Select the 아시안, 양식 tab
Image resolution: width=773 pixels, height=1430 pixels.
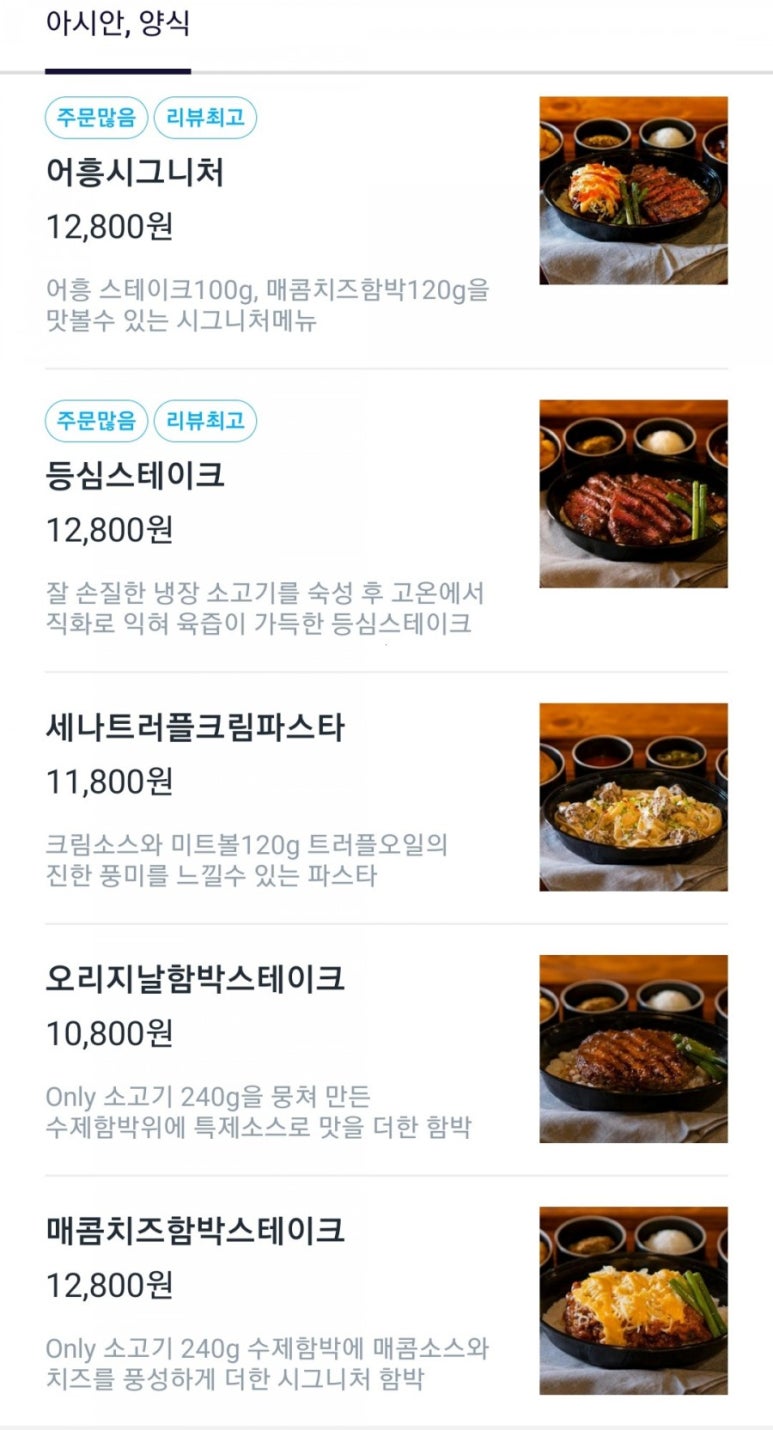117,24
